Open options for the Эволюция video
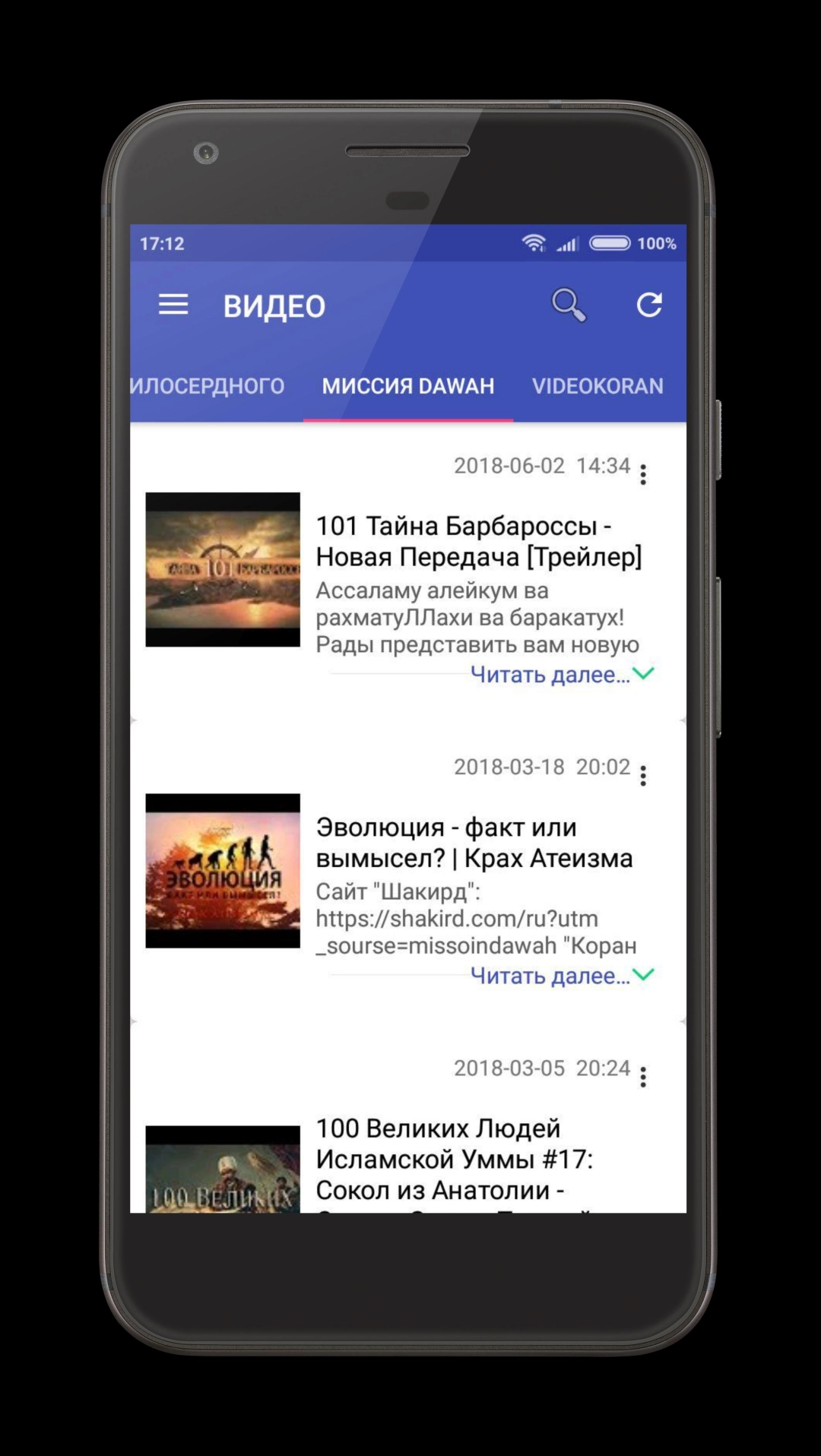The image size is (821, 1456). [643, 776]
